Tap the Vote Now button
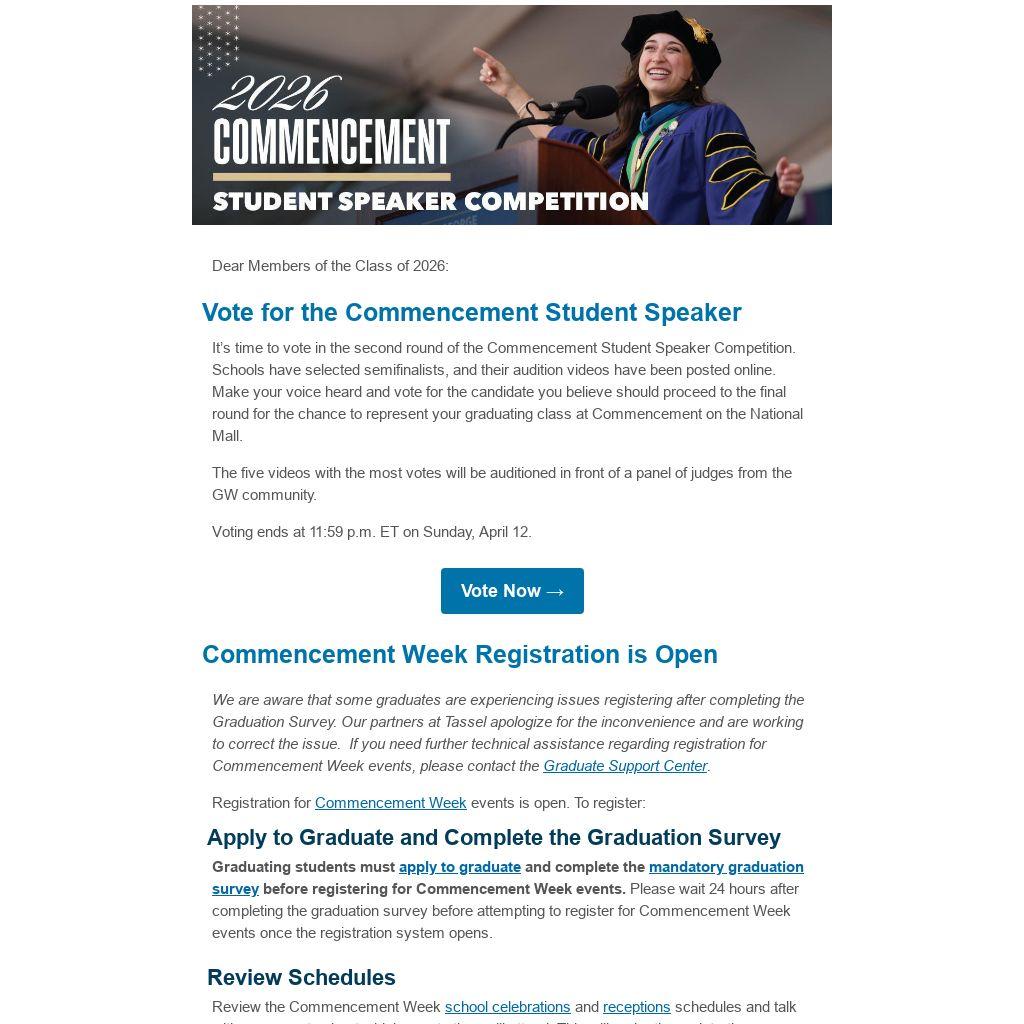 pos(512,591)
